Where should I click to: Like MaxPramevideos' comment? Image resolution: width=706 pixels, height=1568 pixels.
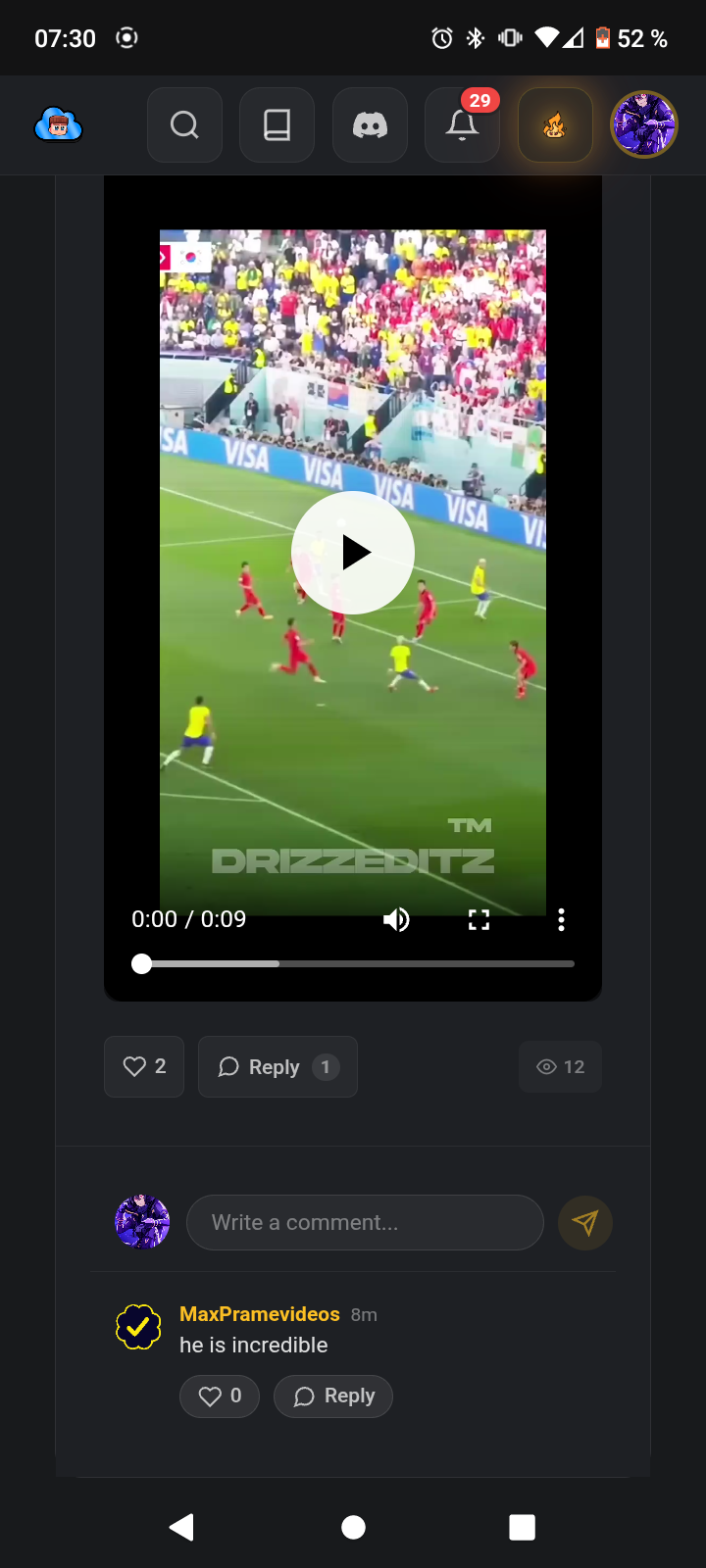click(220, 1396)
